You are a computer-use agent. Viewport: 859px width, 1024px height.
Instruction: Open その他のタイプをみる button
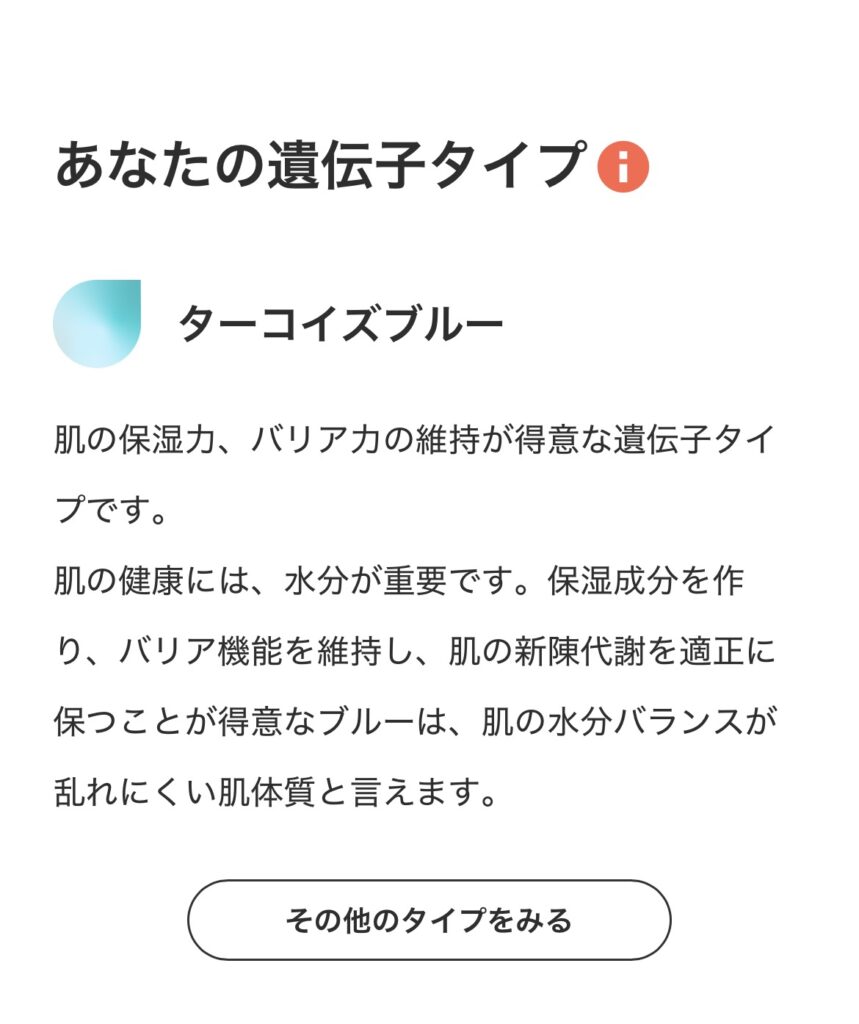point(429,920)
